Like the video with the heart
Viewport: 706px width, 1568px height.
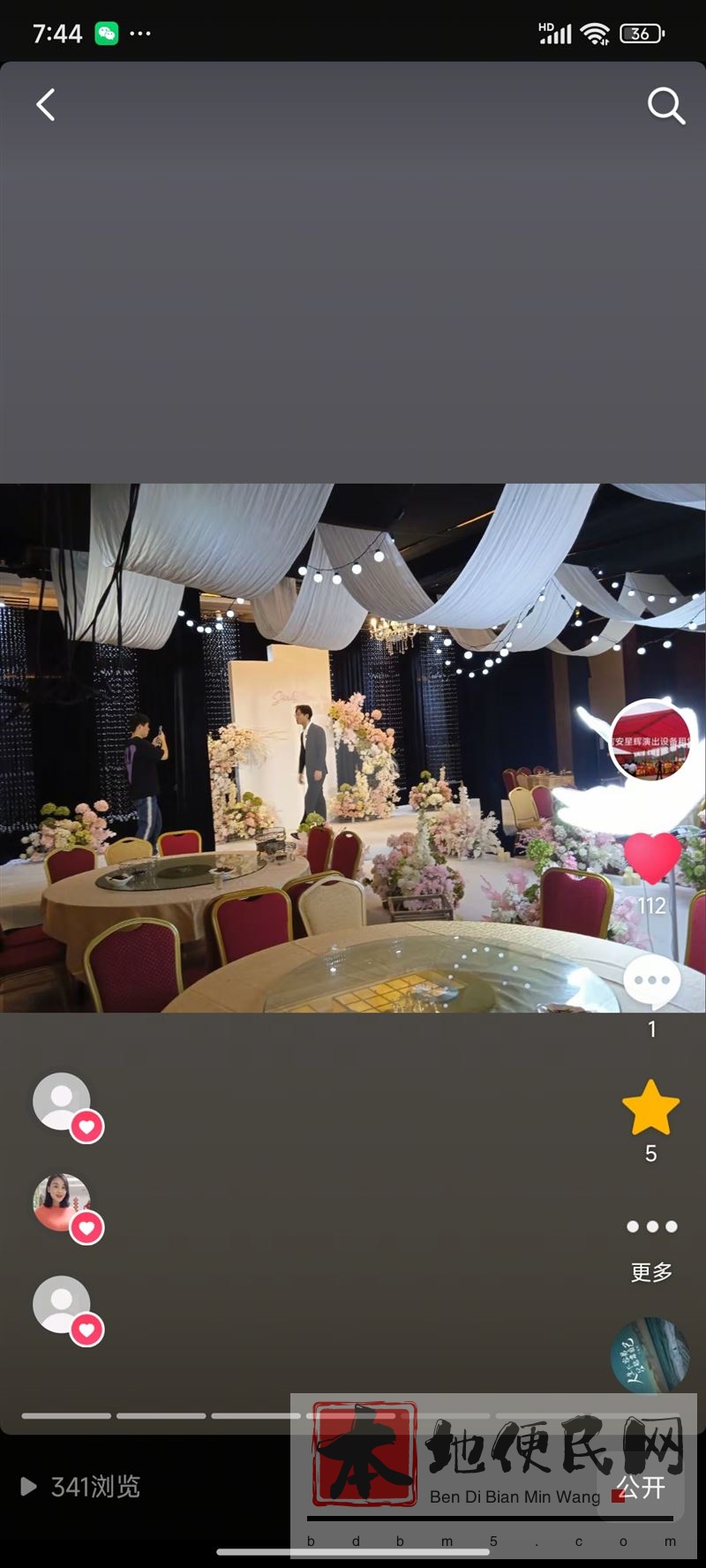(652, 857)
